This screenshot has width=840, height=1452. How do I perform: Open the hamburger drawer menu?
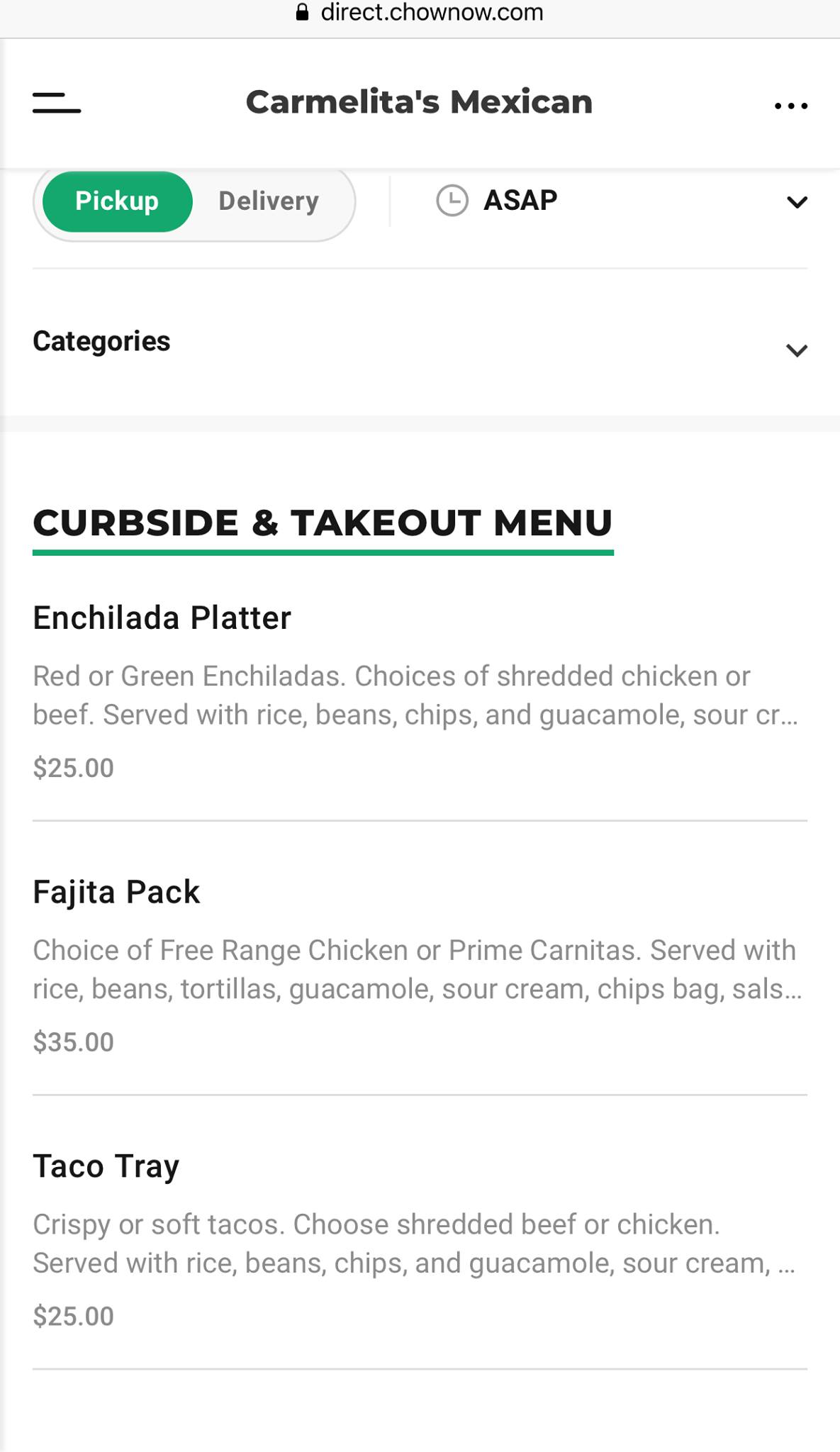click(57, 103)
